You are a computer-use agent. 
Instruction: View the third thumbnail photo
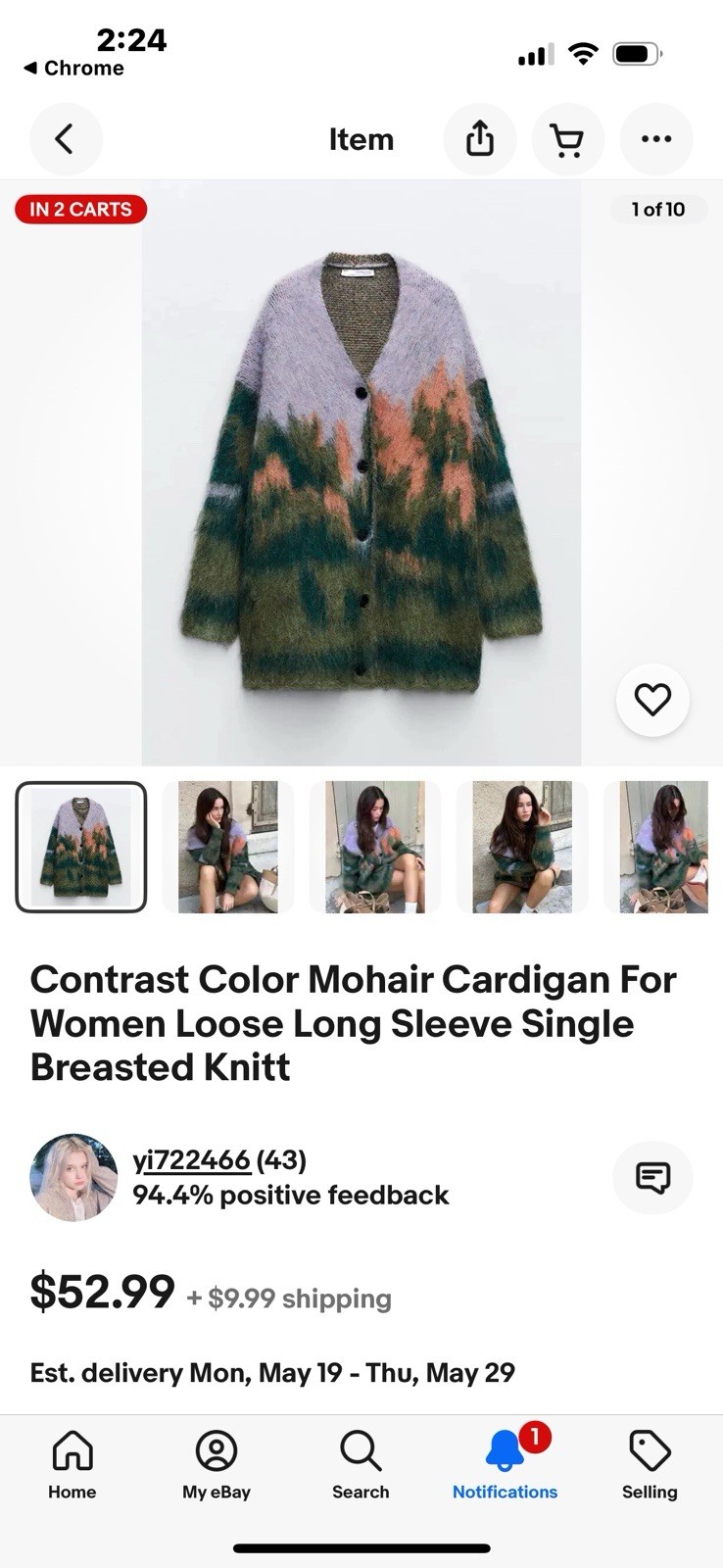click(x=375, y=847)
